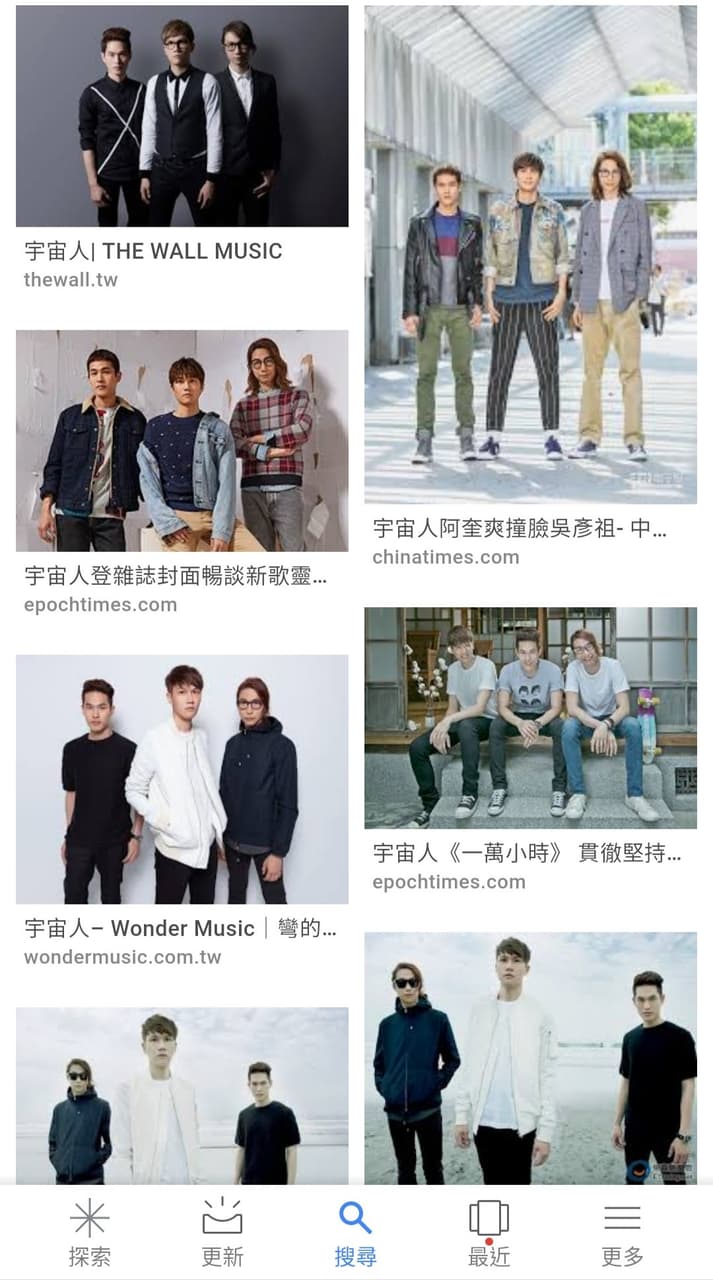The image size is (713, 1280).
Task: Open the beach photo with white jacket
Action: point(530,1058)
